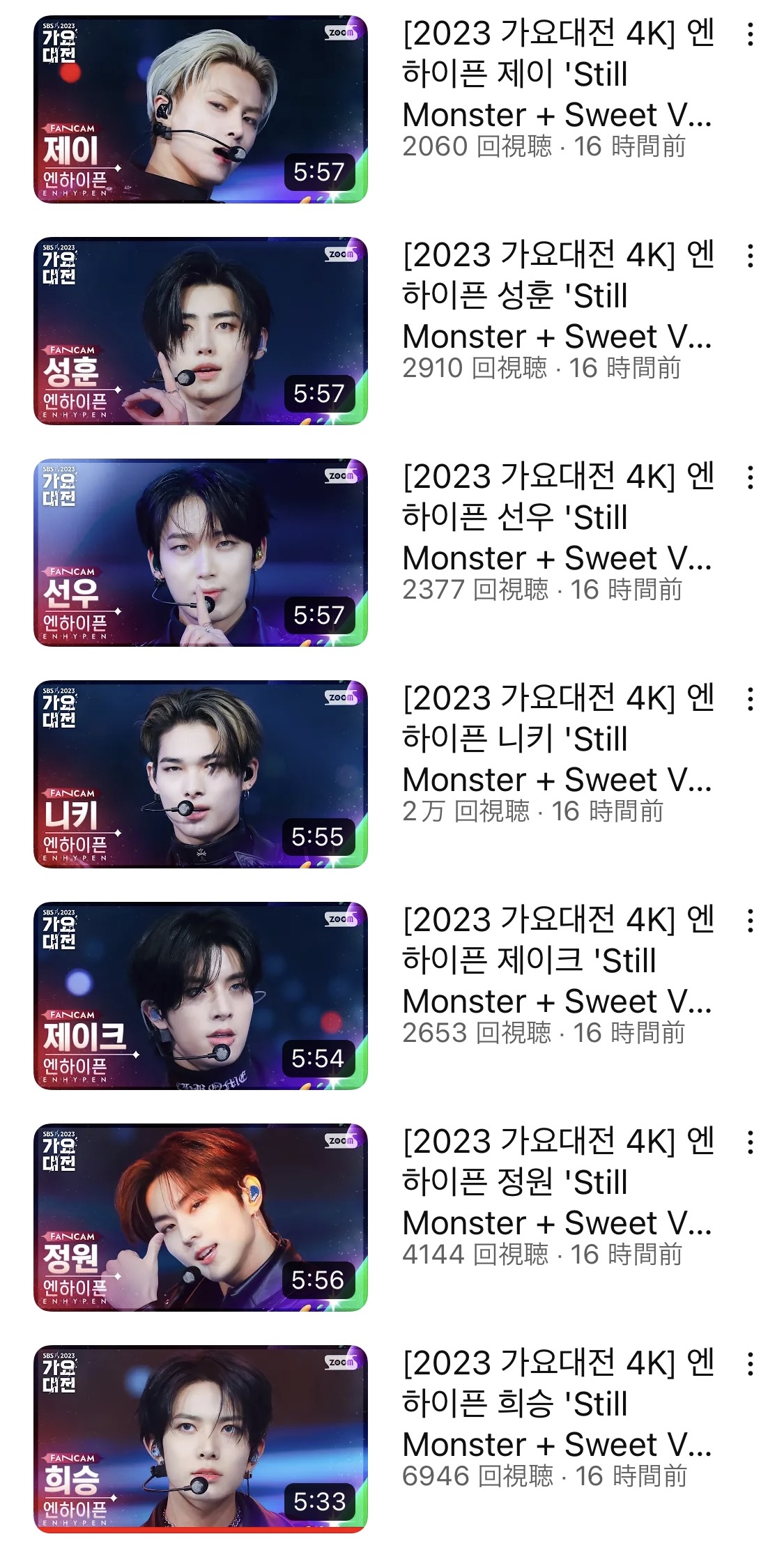Image resolution: width=784 pixels, height=1557 pixels.
Task: Open overflow menu for the 니키 video
Action: pos(750,699)
